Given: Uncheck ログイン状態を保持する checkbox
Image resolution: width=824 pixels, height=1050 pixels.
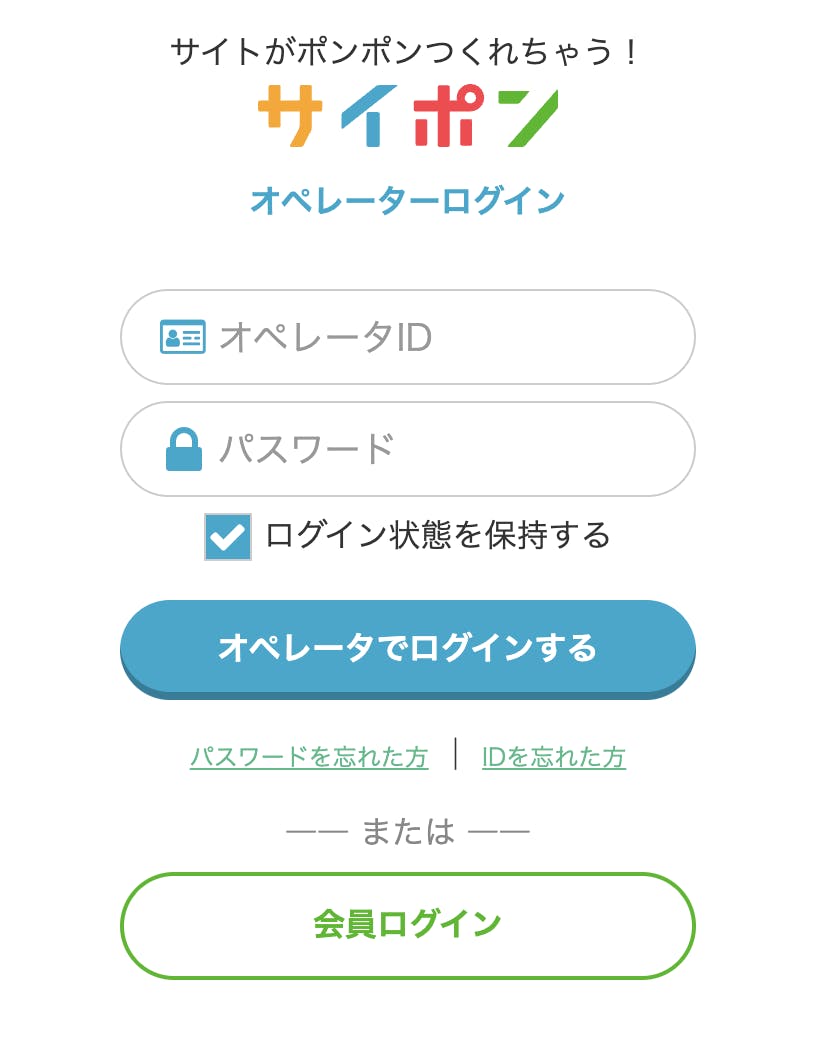Looking at the screenshot, I should [228, 537].
